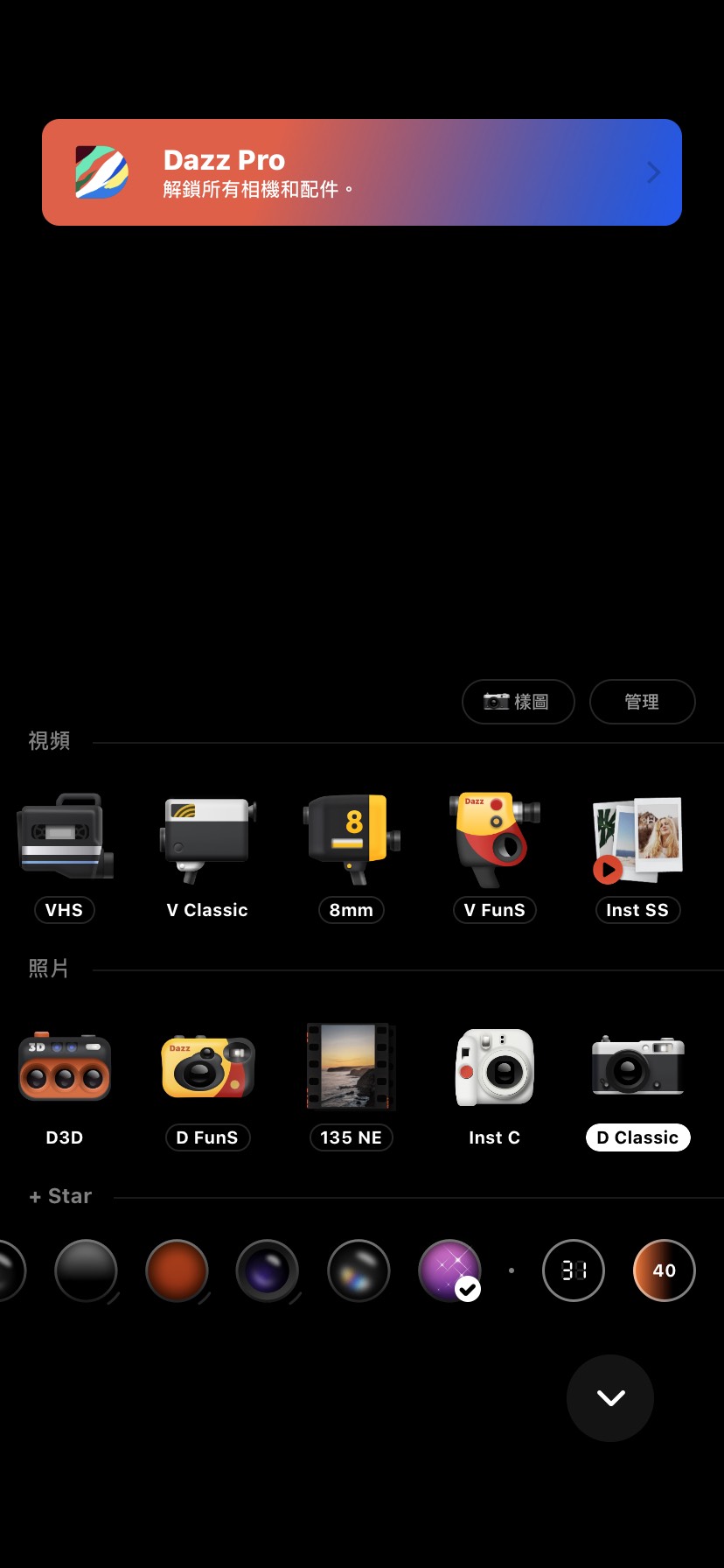724x1568 pixels.
Task: Choose the orange-red lens accessory
Action: [177, 1270]
